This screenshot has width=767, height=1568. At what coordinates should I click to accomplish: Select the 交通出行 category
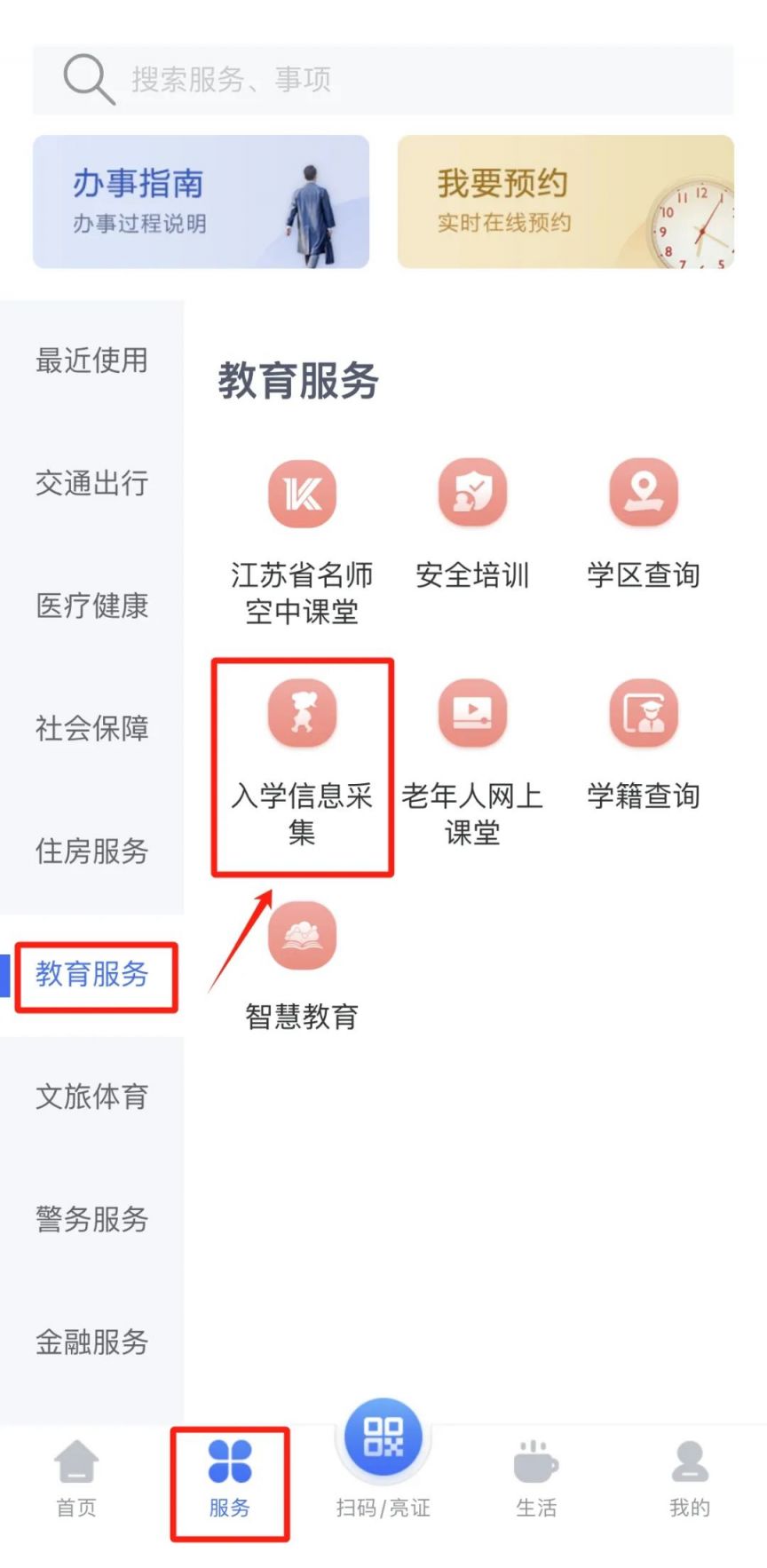point(91,483)
